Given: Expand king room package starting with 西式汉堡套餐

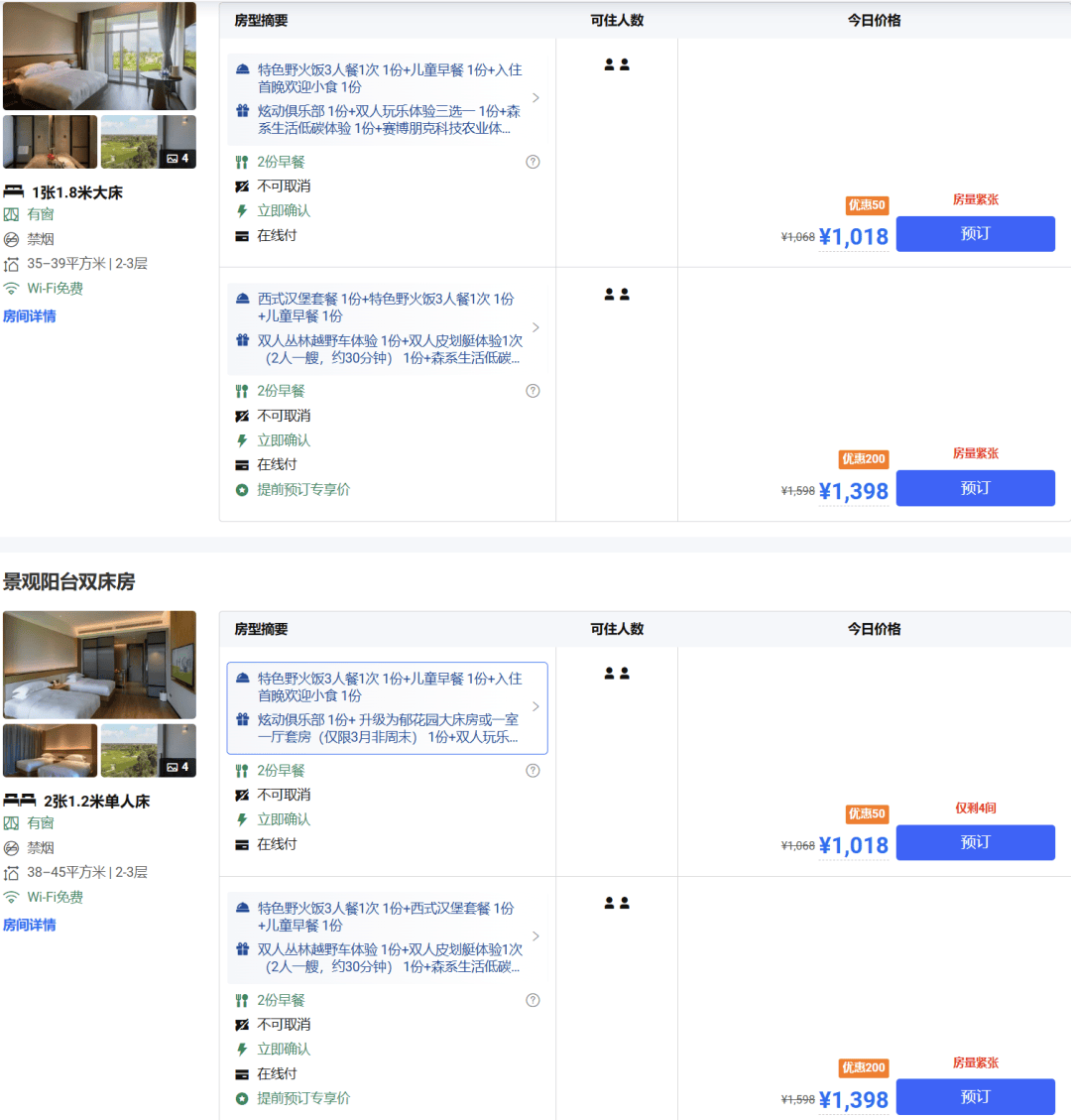Looking at the screenshot, I should tap(388, 328).
